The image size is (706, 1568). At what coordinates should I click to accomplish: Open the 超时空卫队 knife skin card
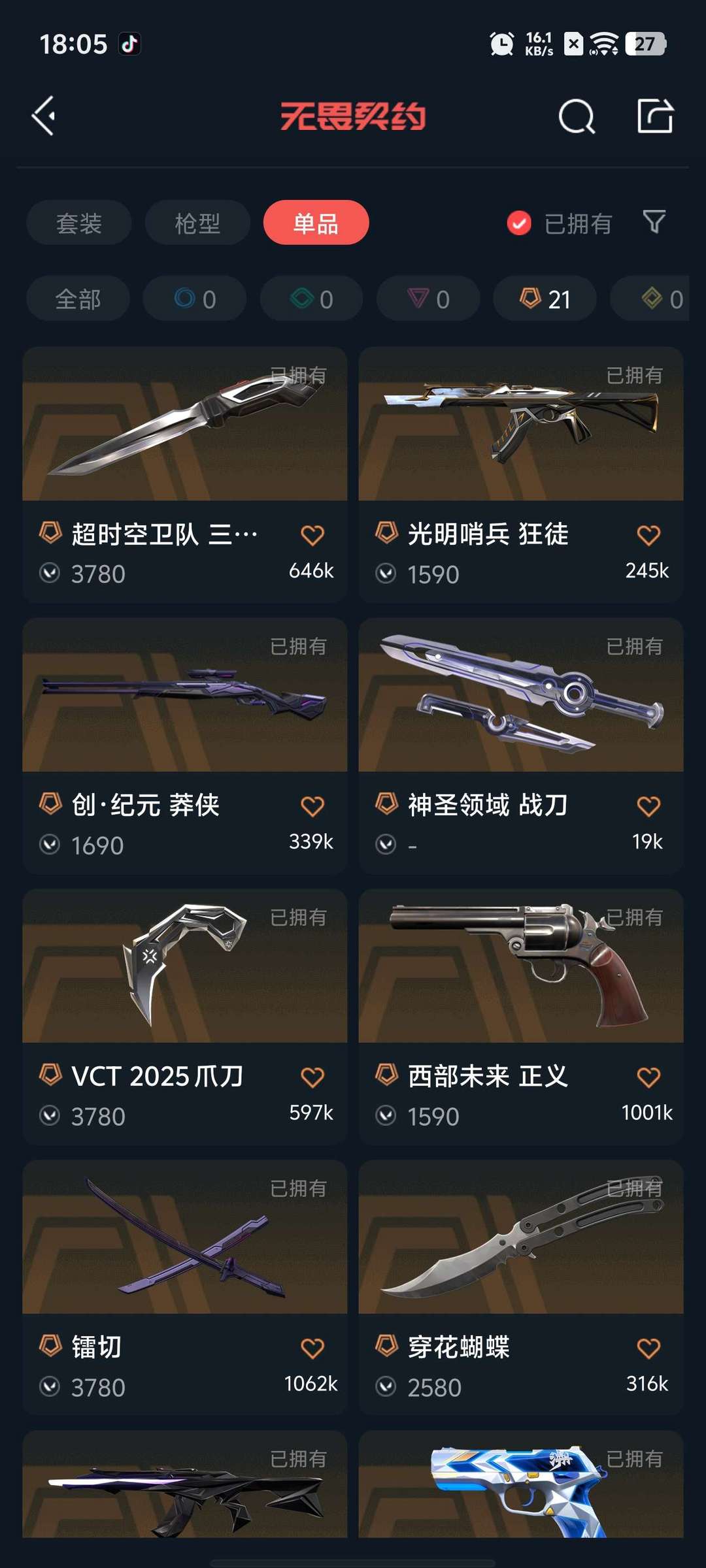(x=184, y=425)
